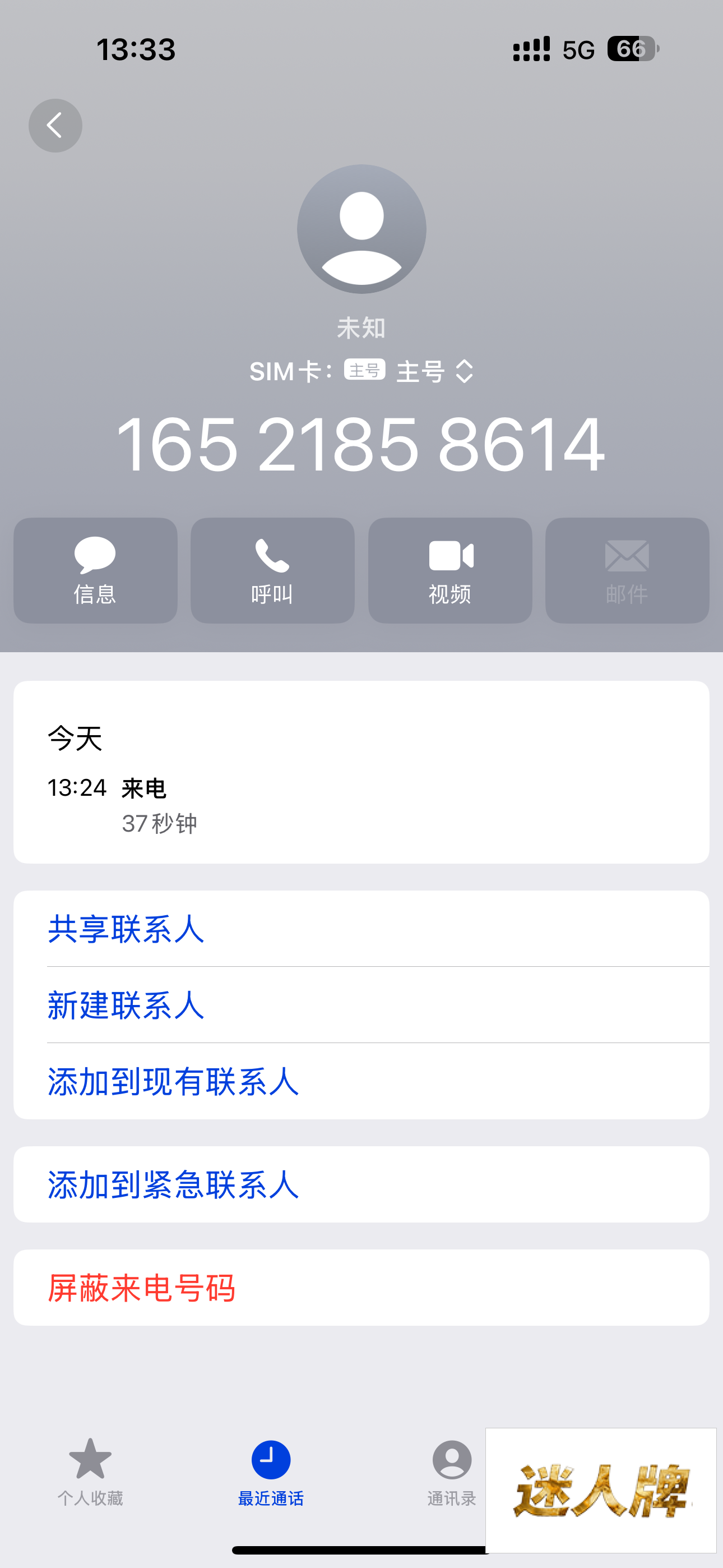Change the SIM card from 主号
Image resolution: width=723 pixels, height=1568 pixels.
(434, 371)
